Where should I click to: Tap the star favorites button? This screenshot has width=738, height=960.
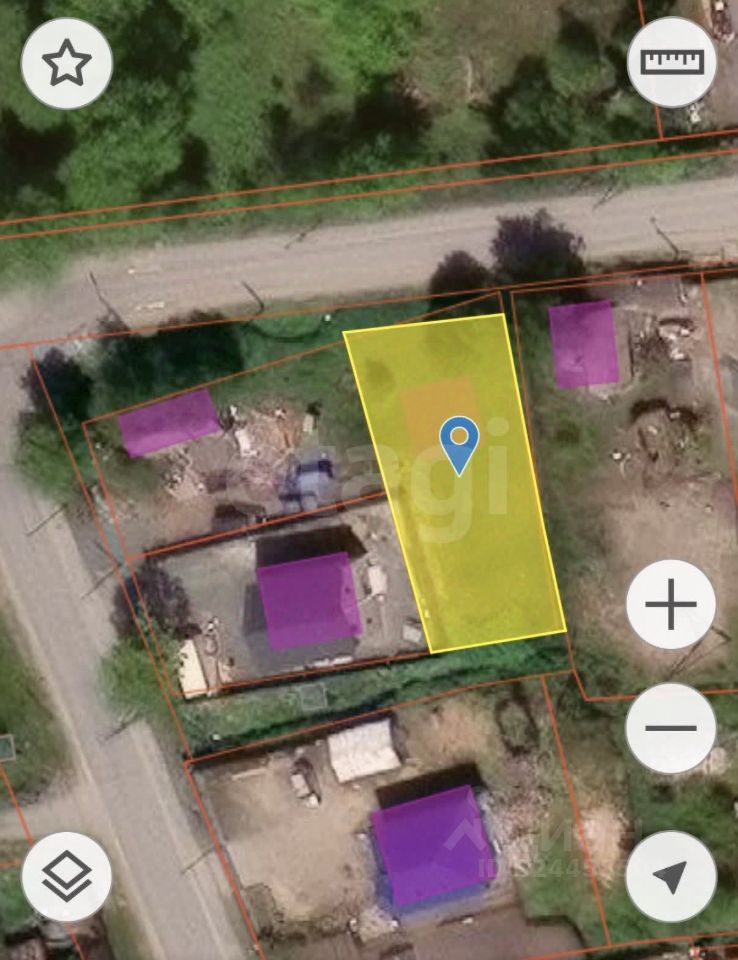(67, 63)
